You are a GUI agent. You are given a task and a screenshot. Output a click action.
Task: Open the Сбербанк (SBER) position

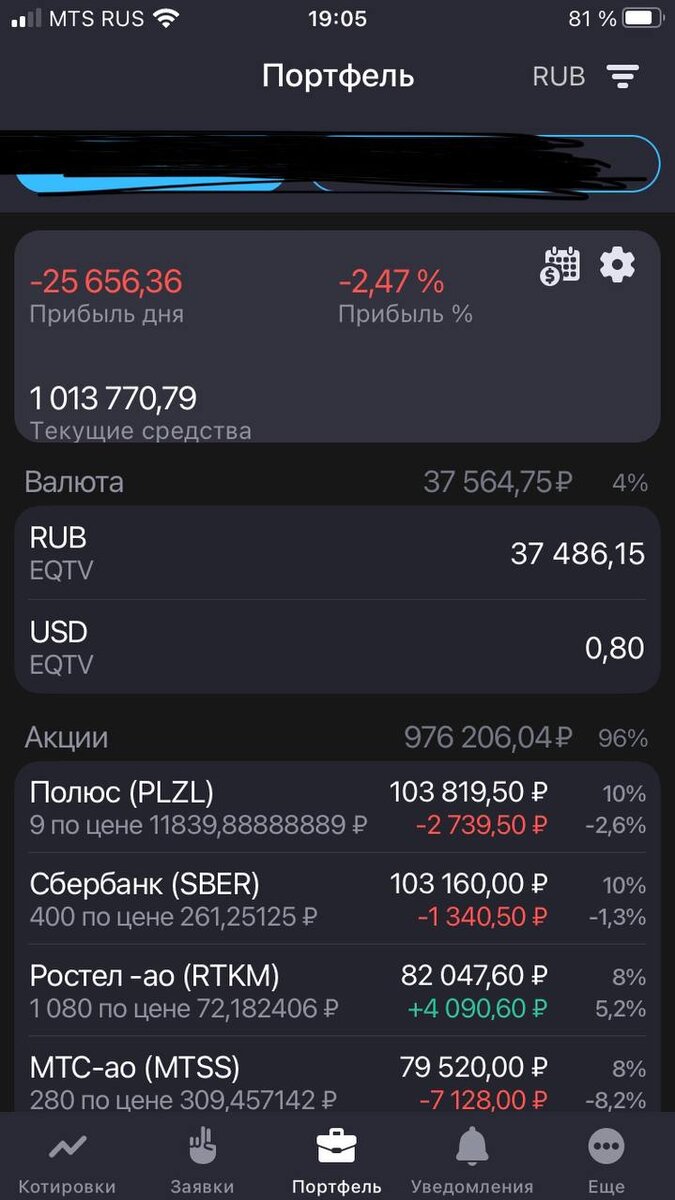pyautogui.click(x=337, y=899)
